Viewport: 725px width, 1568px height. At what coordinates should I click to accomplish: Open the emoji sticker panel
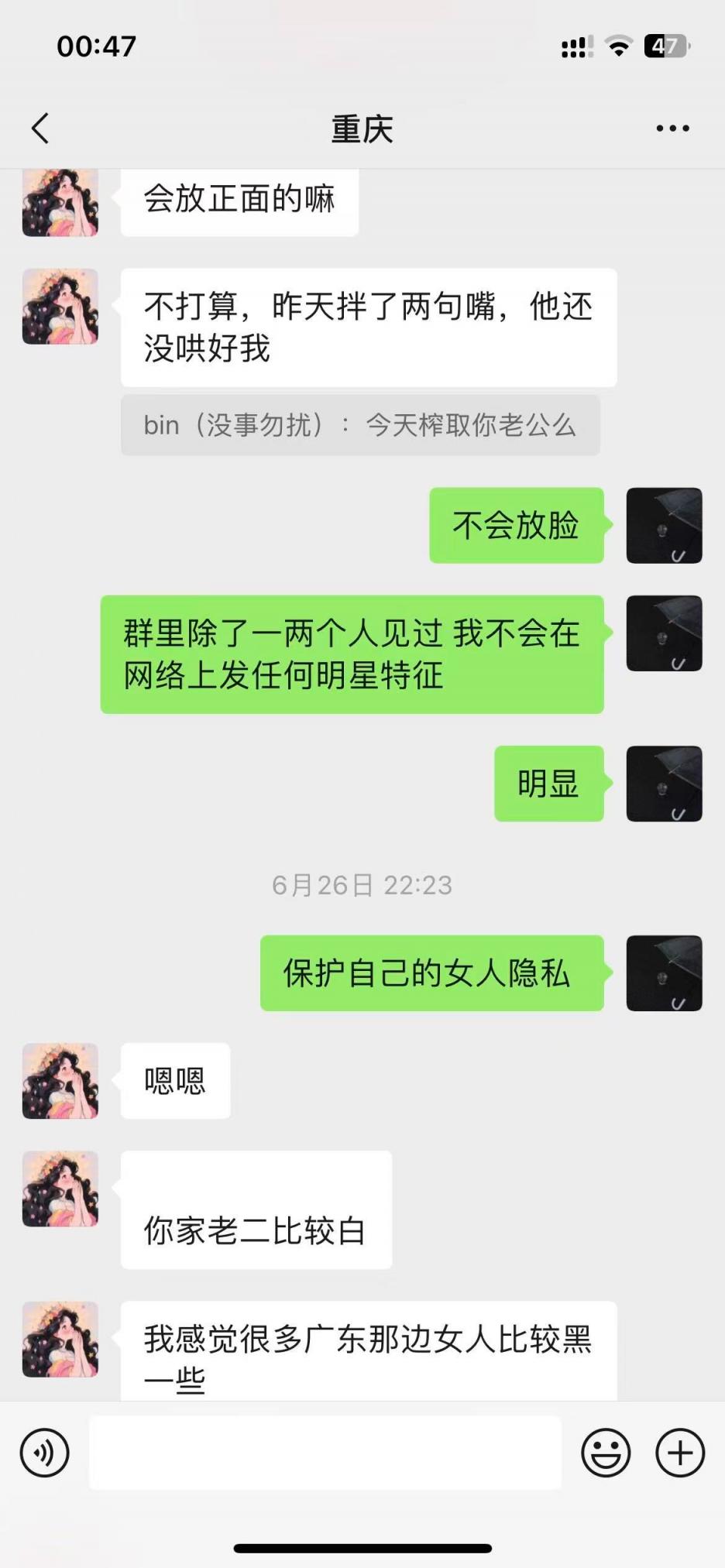point(606,1453)
